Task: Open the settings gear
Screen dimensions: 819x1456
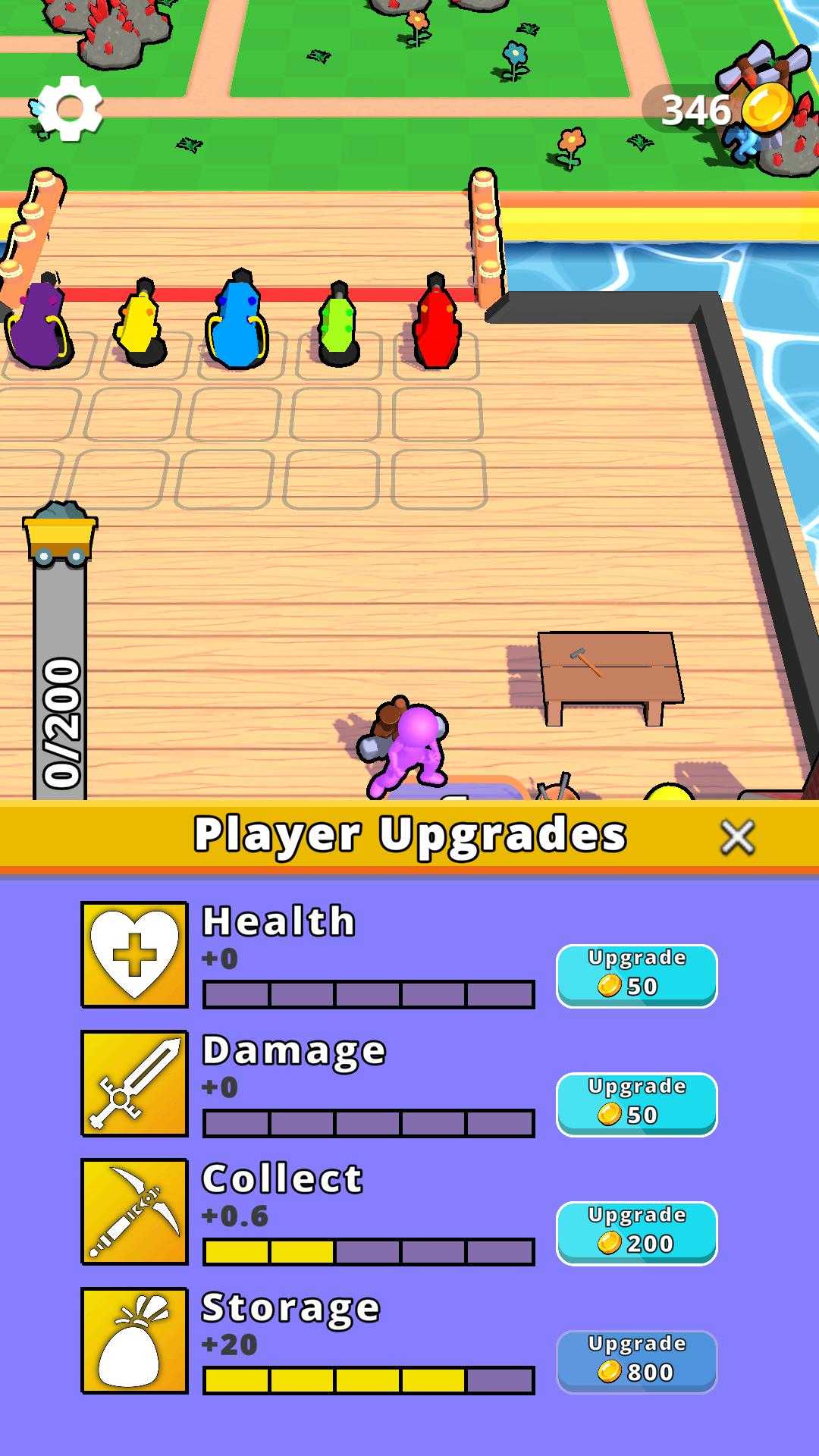Action: (70, 109)
